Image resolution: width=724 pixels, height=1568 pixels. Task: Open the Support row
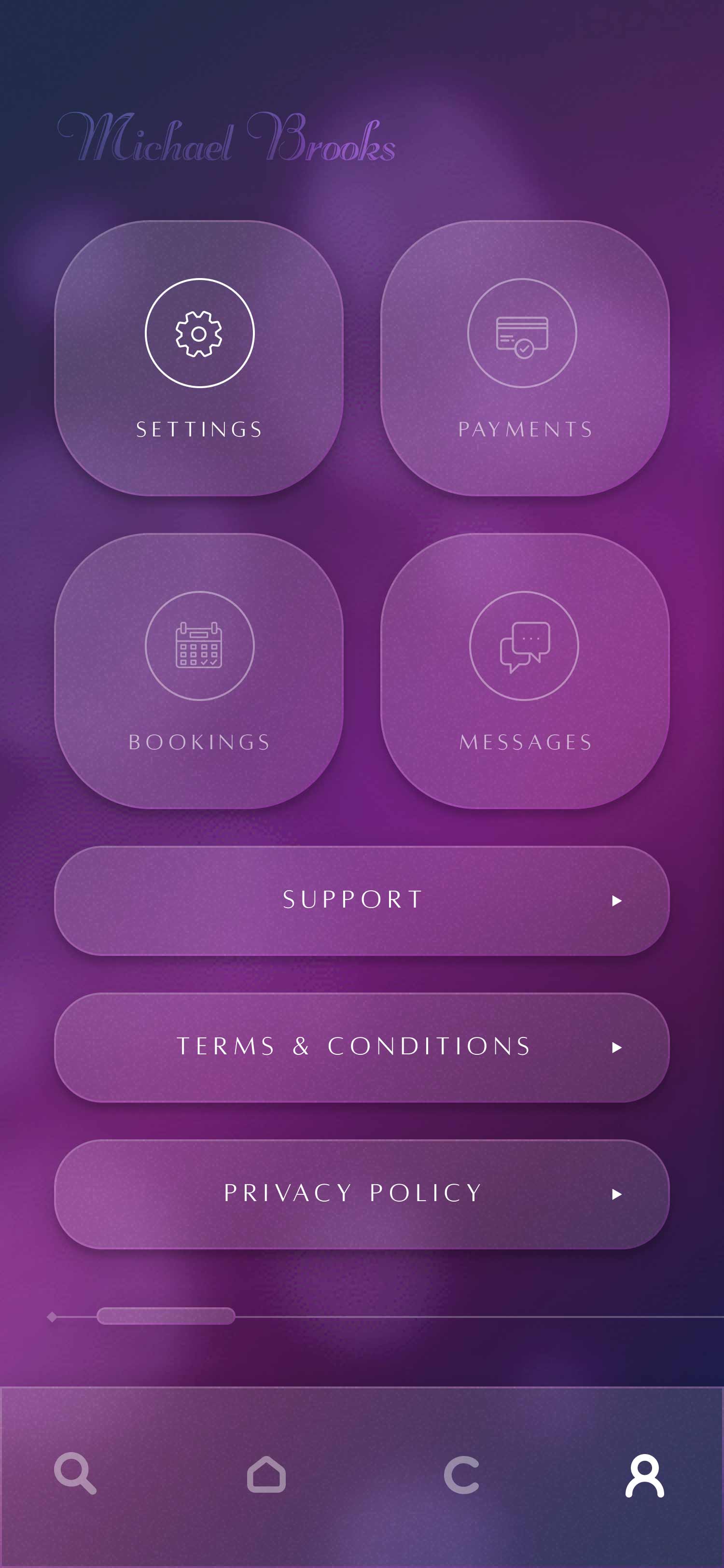[362, 900]
